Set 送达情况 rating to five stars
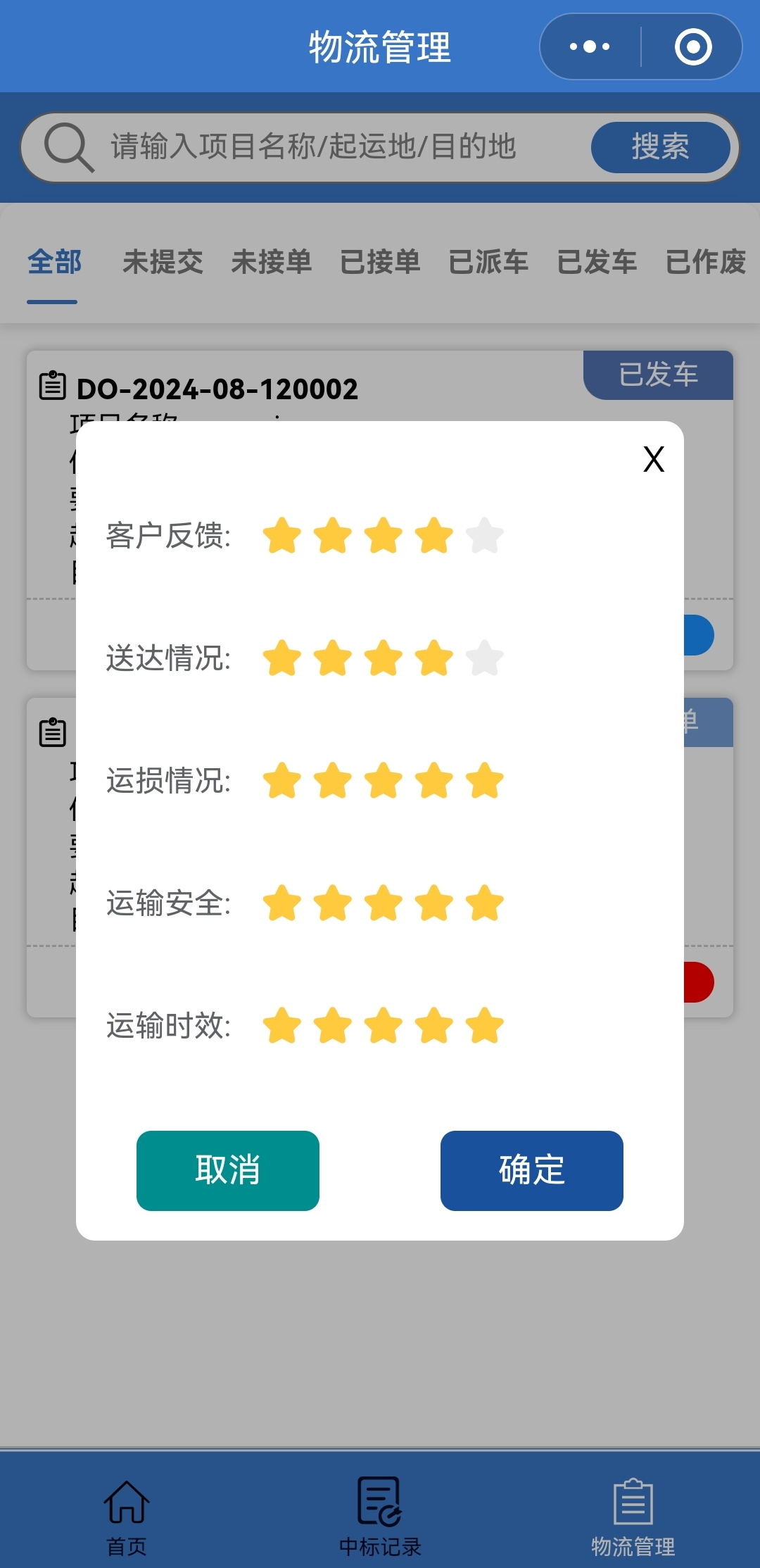 [x=485, y=658]
